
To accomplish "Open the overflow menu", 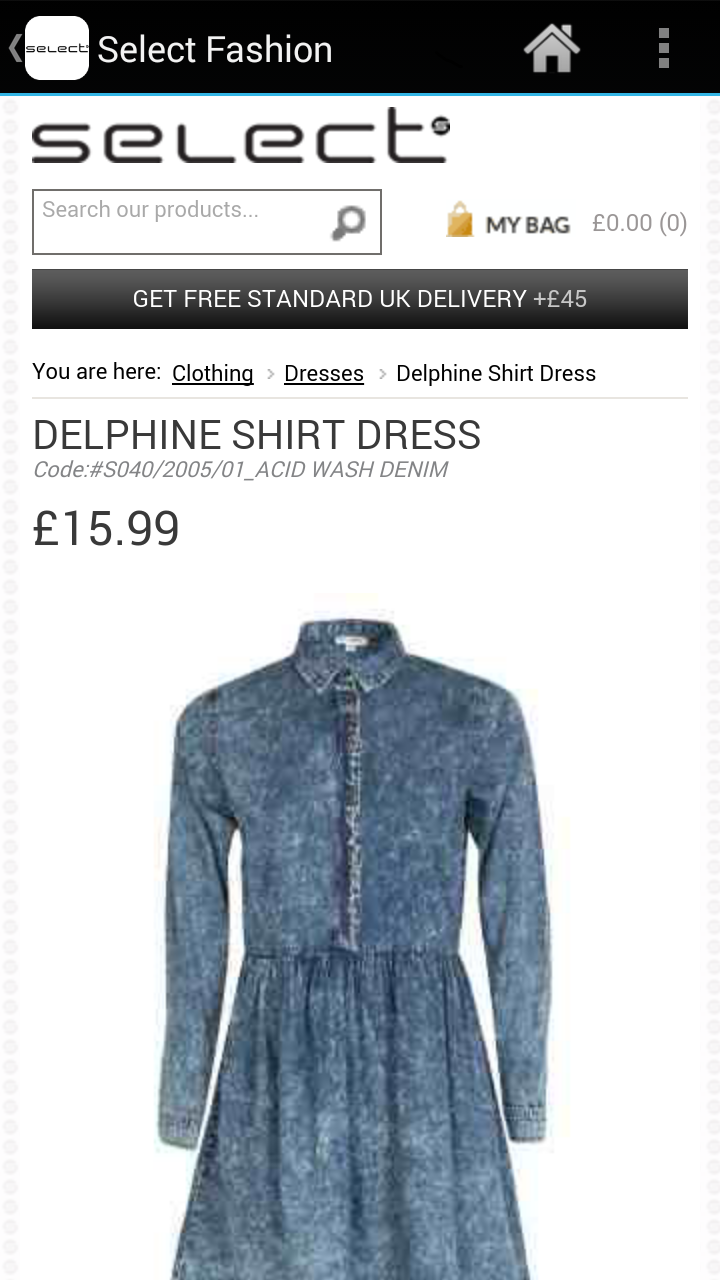I will (x=663, y=48).
